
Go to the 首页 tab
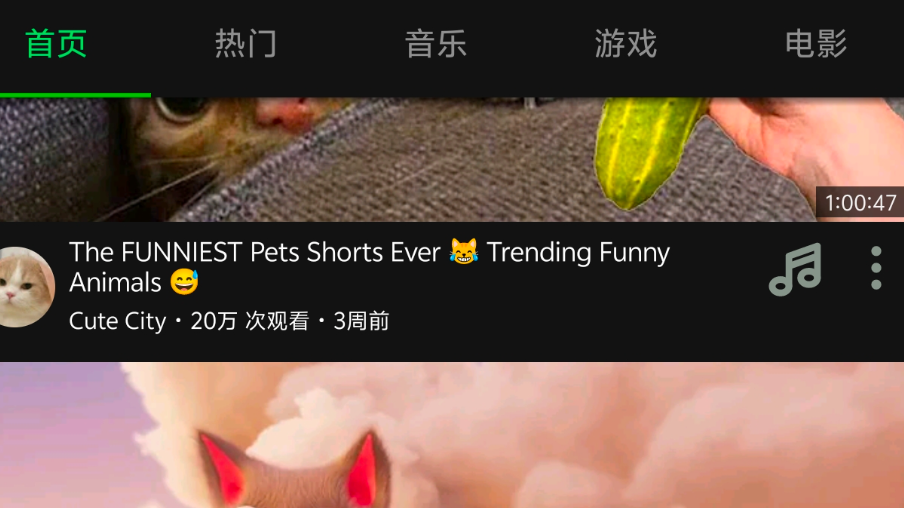56,44
